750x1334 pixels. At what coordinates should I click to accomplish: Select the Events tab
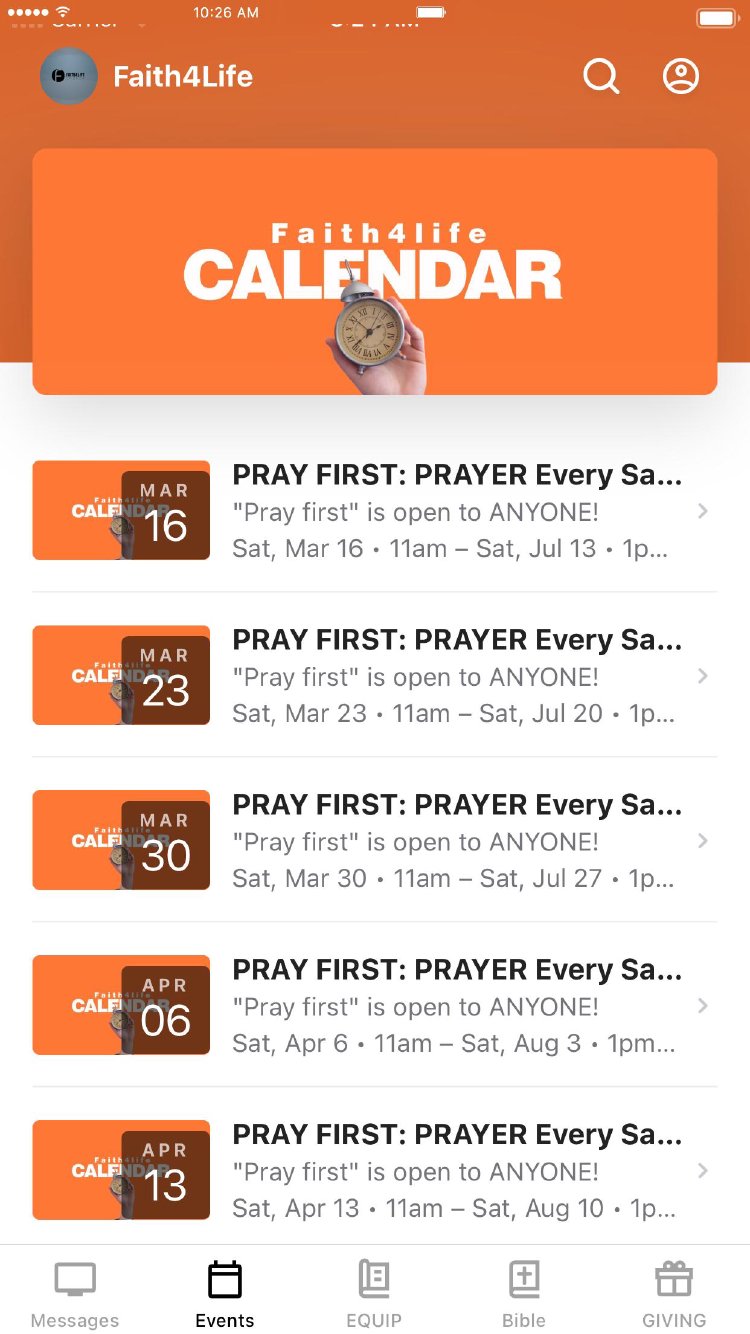tap(225, 1294)
